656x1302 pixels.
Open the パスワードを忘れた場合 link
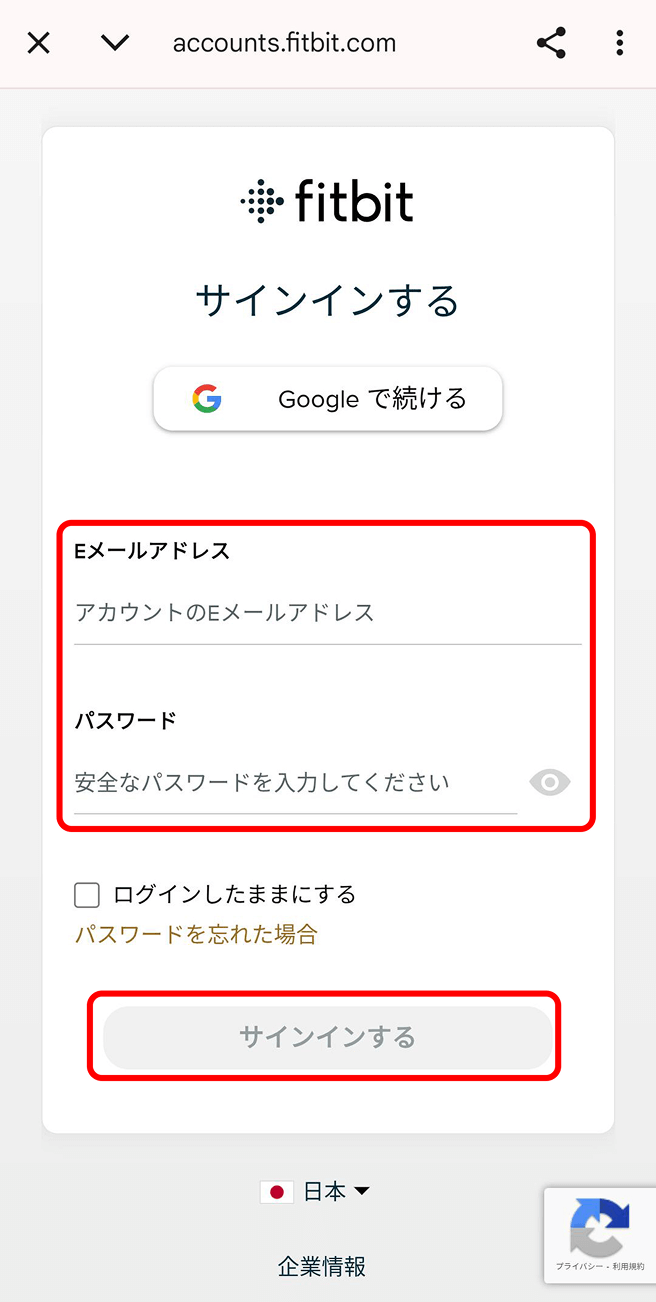tap(196, 935)
